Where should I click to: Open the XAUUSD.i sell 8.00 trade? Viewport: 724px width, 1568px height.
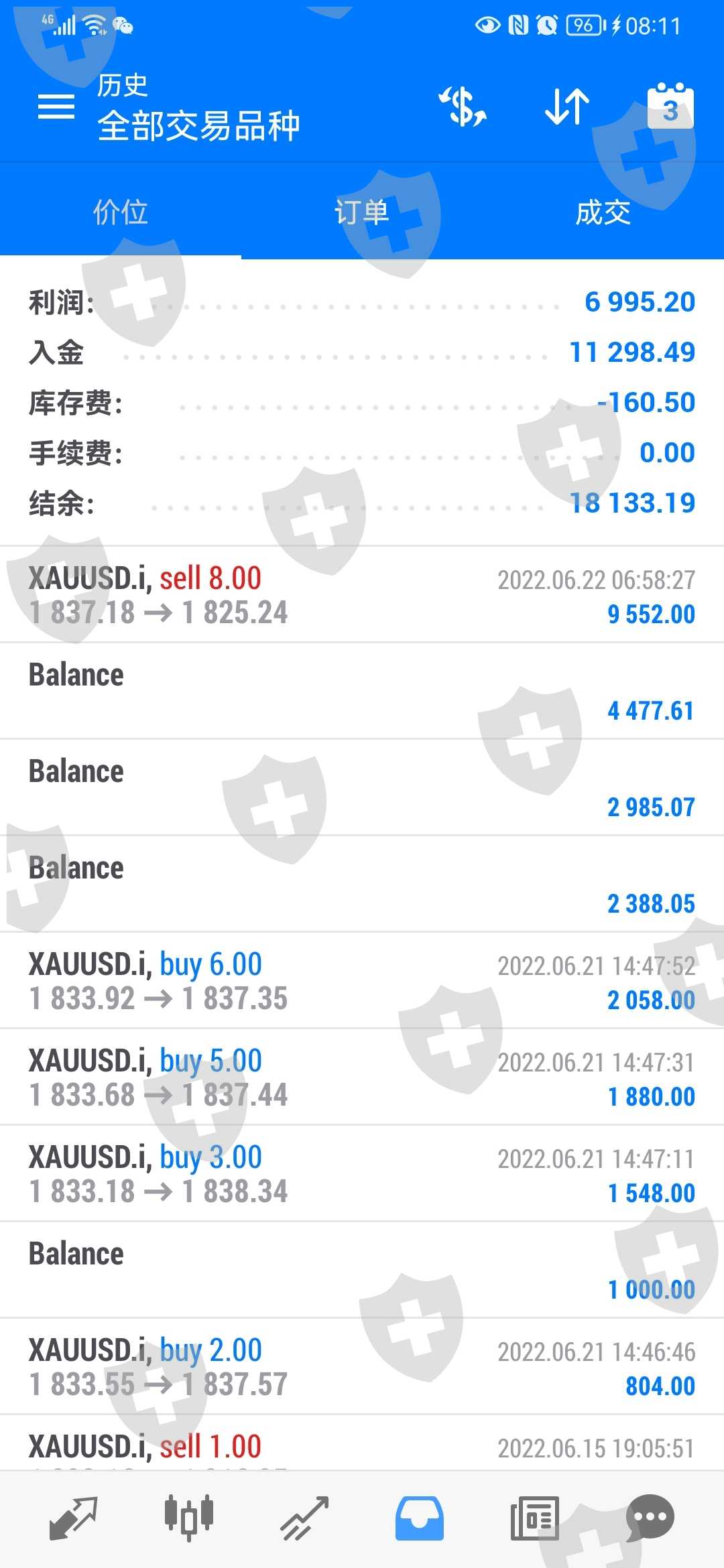(362, 595)
